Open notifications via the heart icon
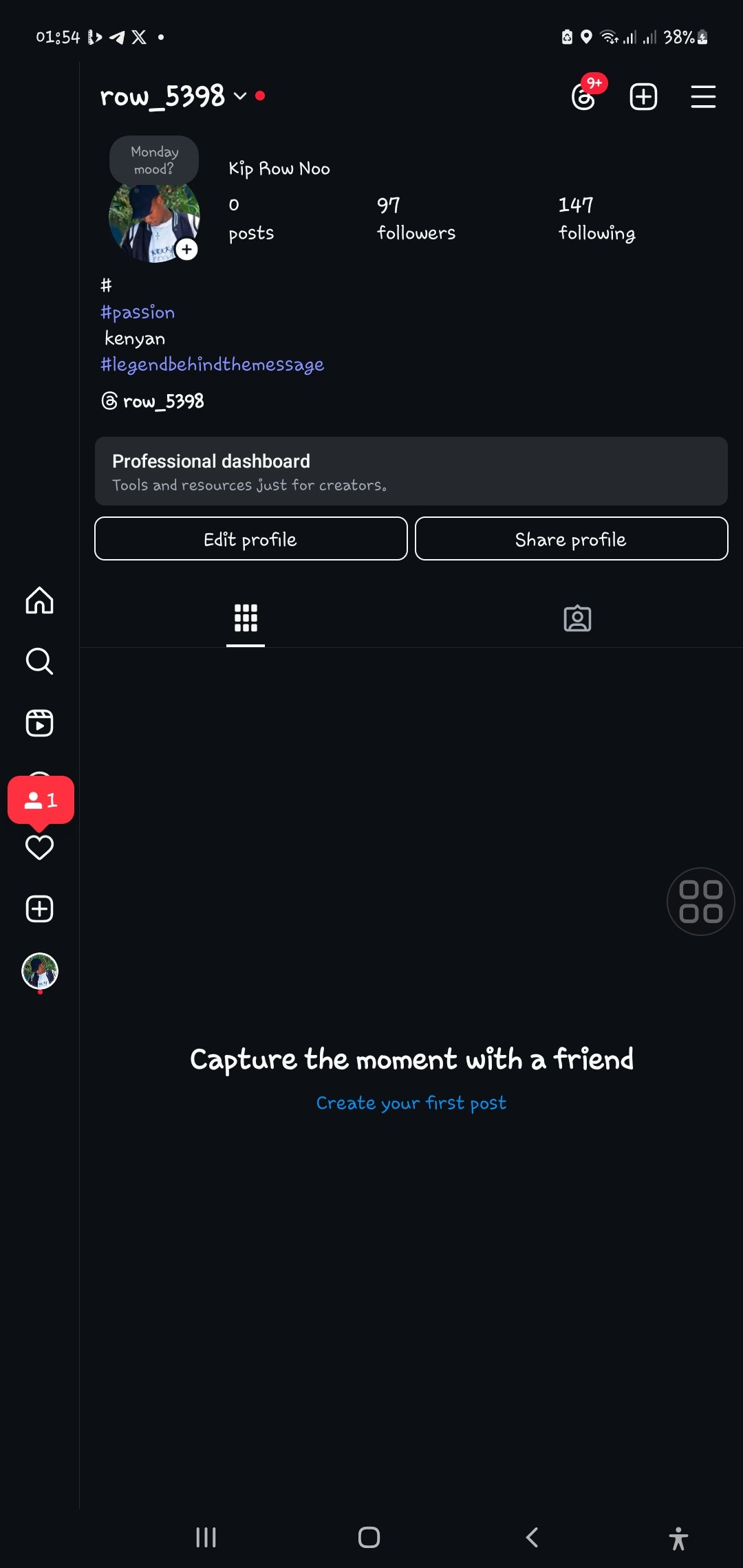The width and height of the screenshot is (743, 1568). pos(39,849)
